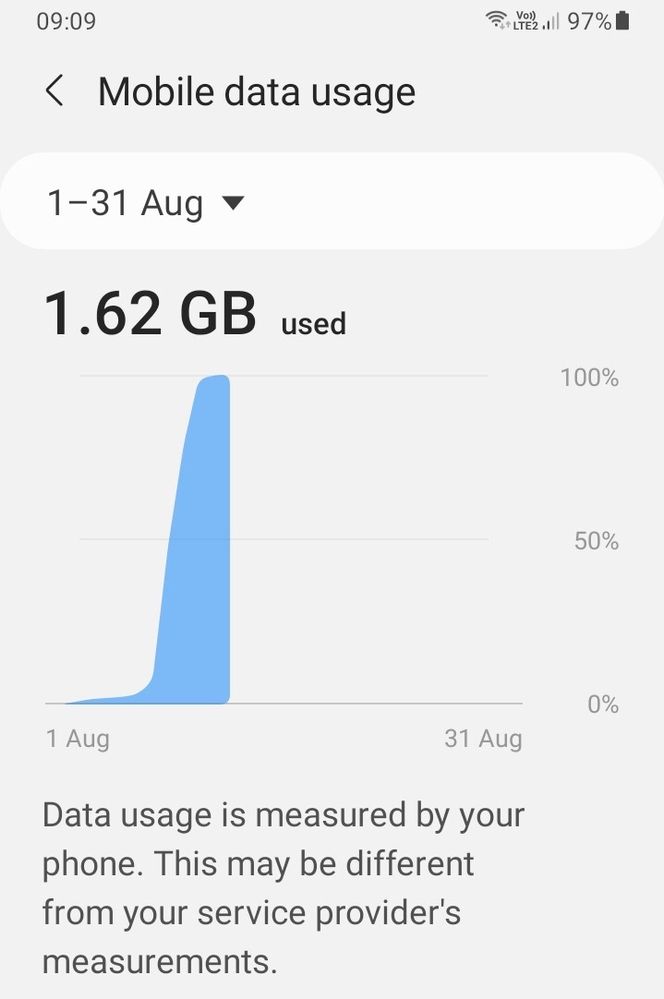Open the 1–31 Aug date range dropdown
The height and width of the screenshot is (999, 664).
pos(146,203)
